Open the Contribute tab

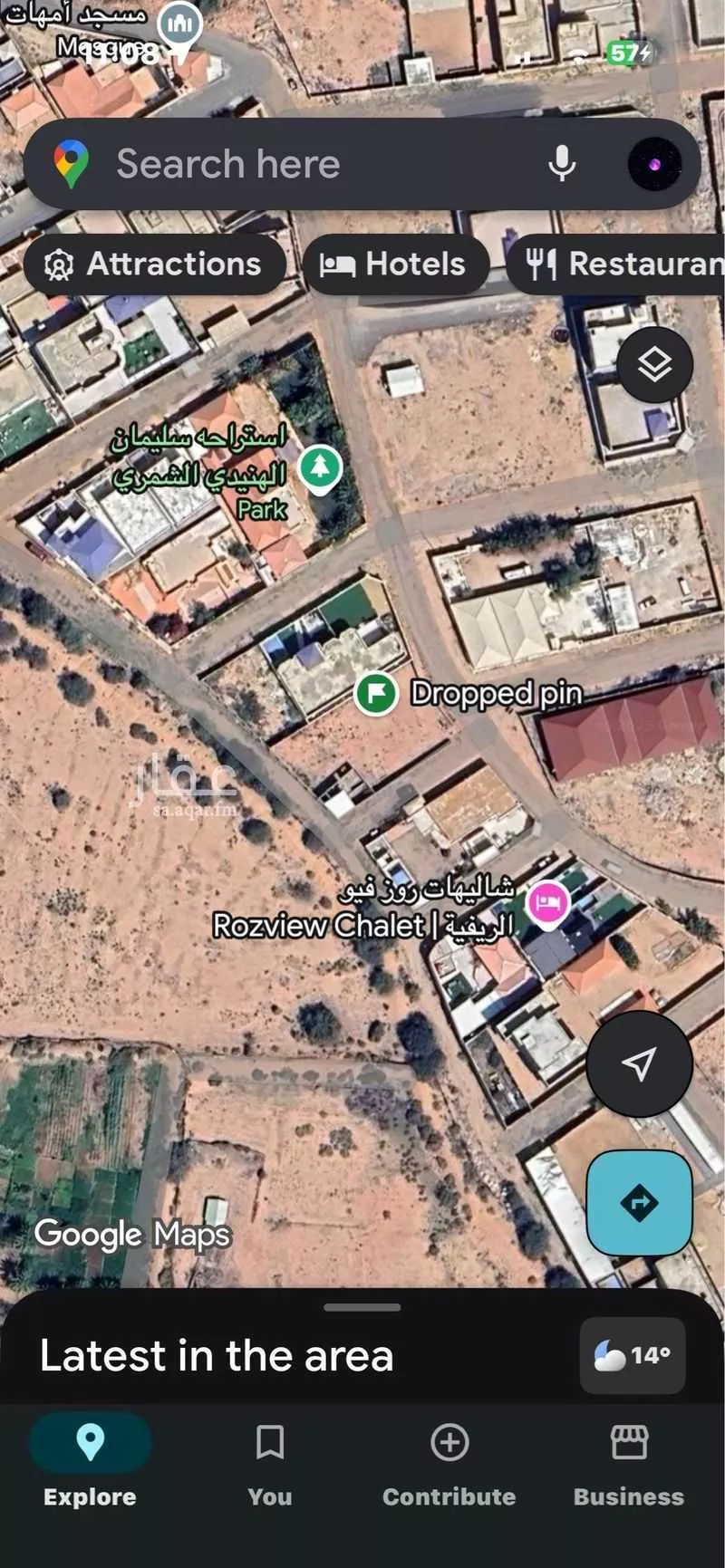(x=449, y=1460)
